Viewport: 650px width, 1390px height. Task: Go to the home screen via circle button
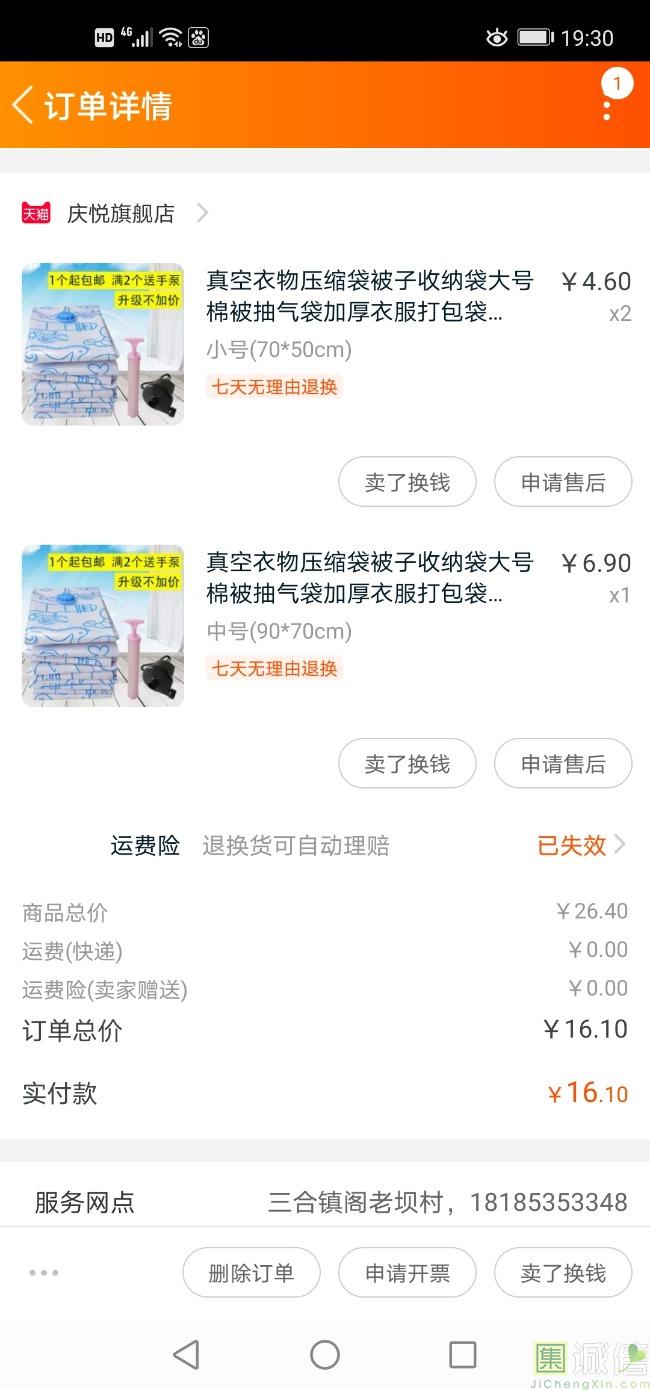pyautogui.click(x=325, y=1355)
